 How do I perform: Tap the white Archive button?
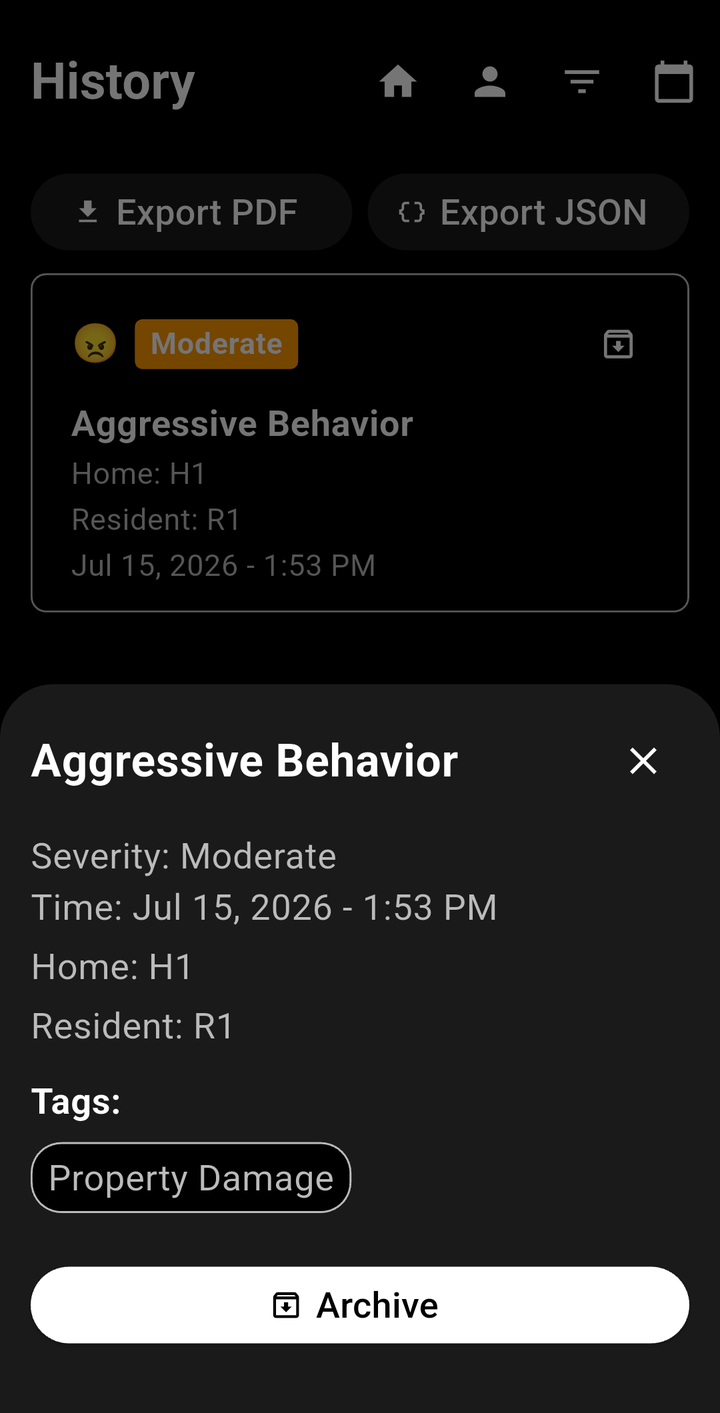(360, 1305)
